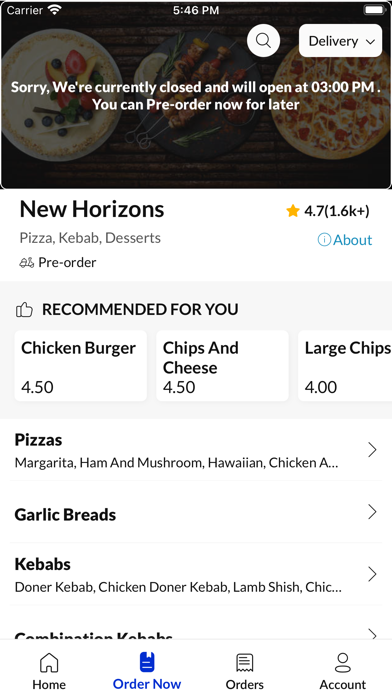392x696 pixels.
Task: Select the Chips And Cheese card
Action: pos(222,366)
